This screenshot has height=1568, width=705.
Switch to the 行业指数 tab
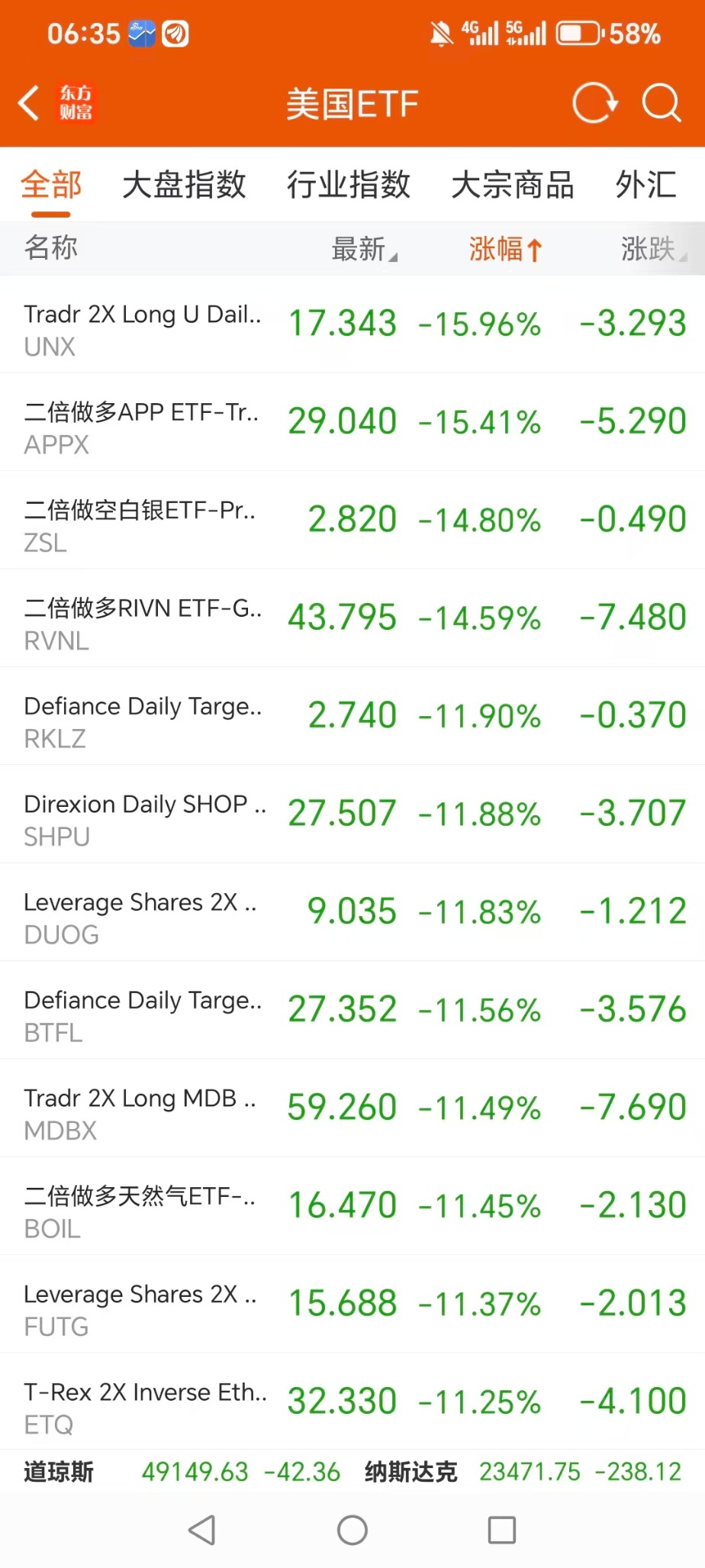[x=349, y=185]
